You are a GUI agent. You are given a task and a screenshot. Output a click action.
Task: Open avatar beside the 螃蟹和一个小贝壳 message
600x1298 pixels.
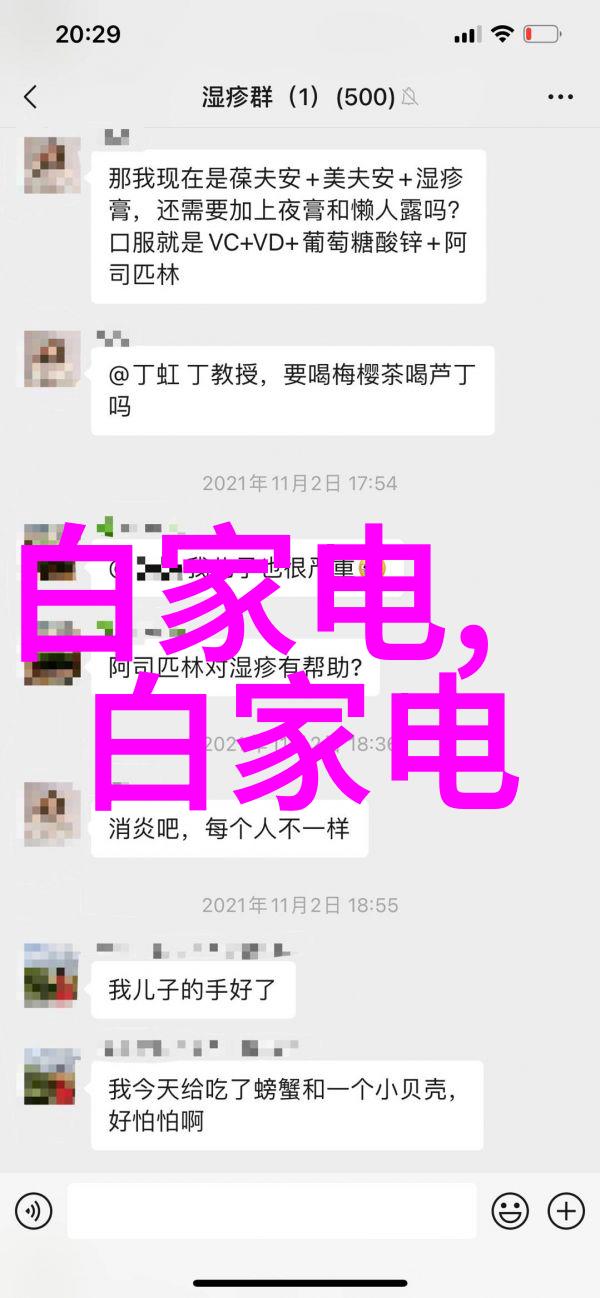(x=52, y=1075)
